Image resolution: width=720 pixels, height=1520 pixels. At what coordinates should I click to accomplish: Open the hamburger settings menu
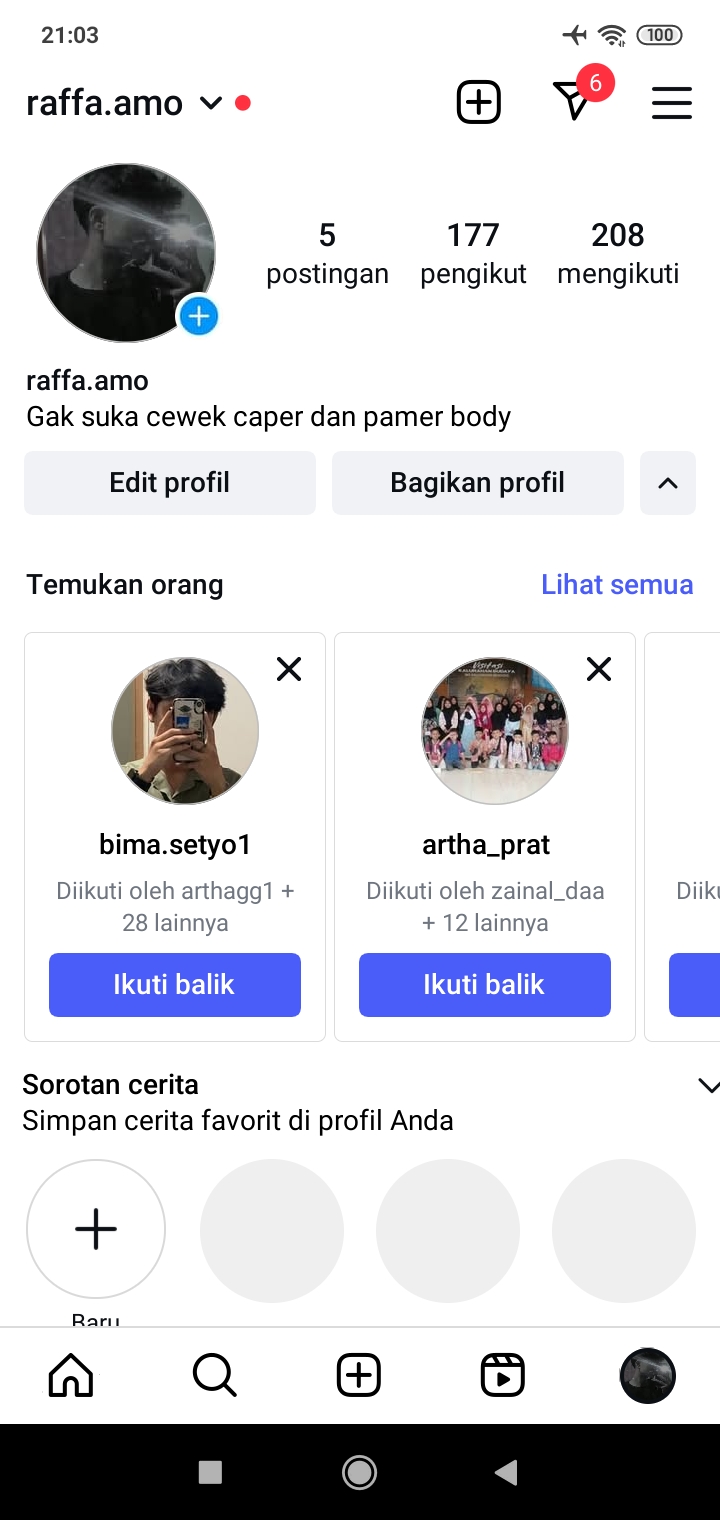tap(671, 103)
